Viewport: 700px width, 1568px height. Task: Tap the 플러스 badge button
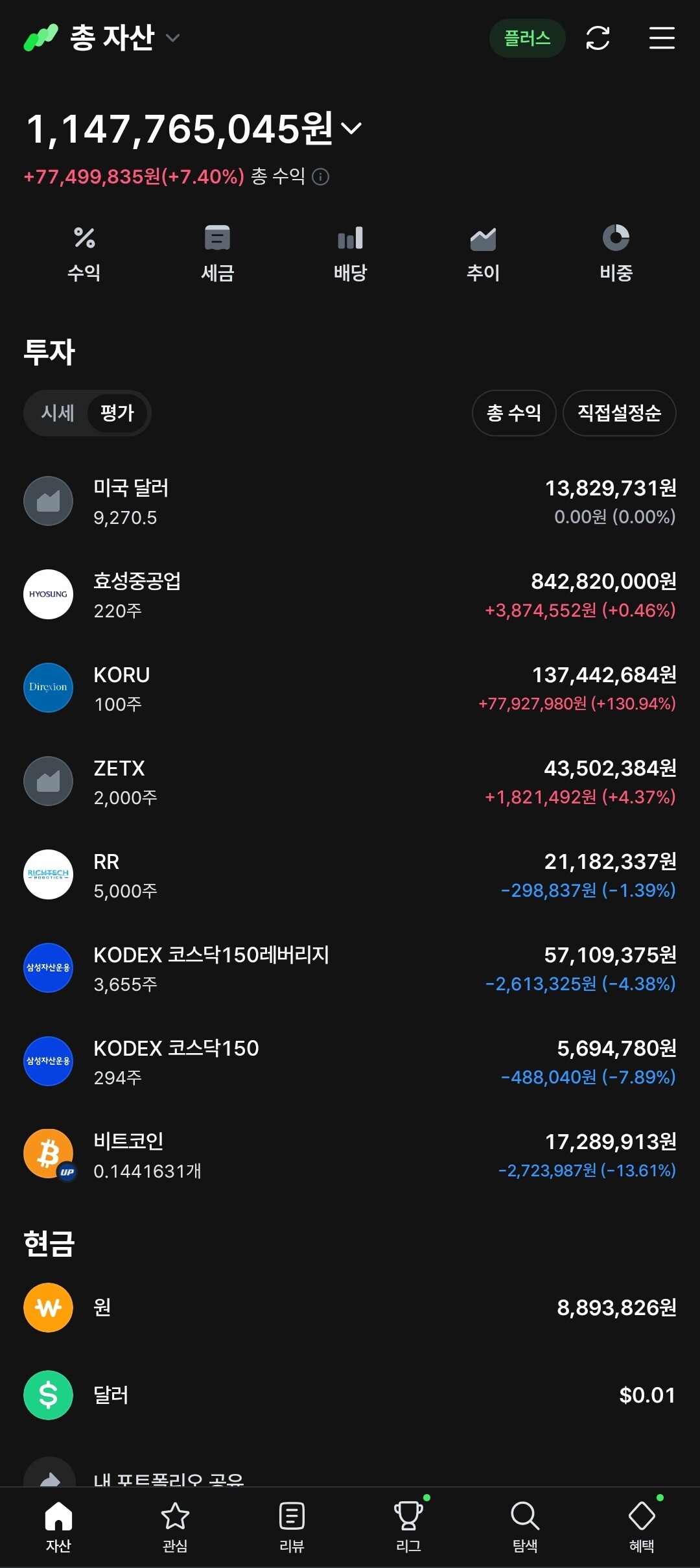[527, 38]
